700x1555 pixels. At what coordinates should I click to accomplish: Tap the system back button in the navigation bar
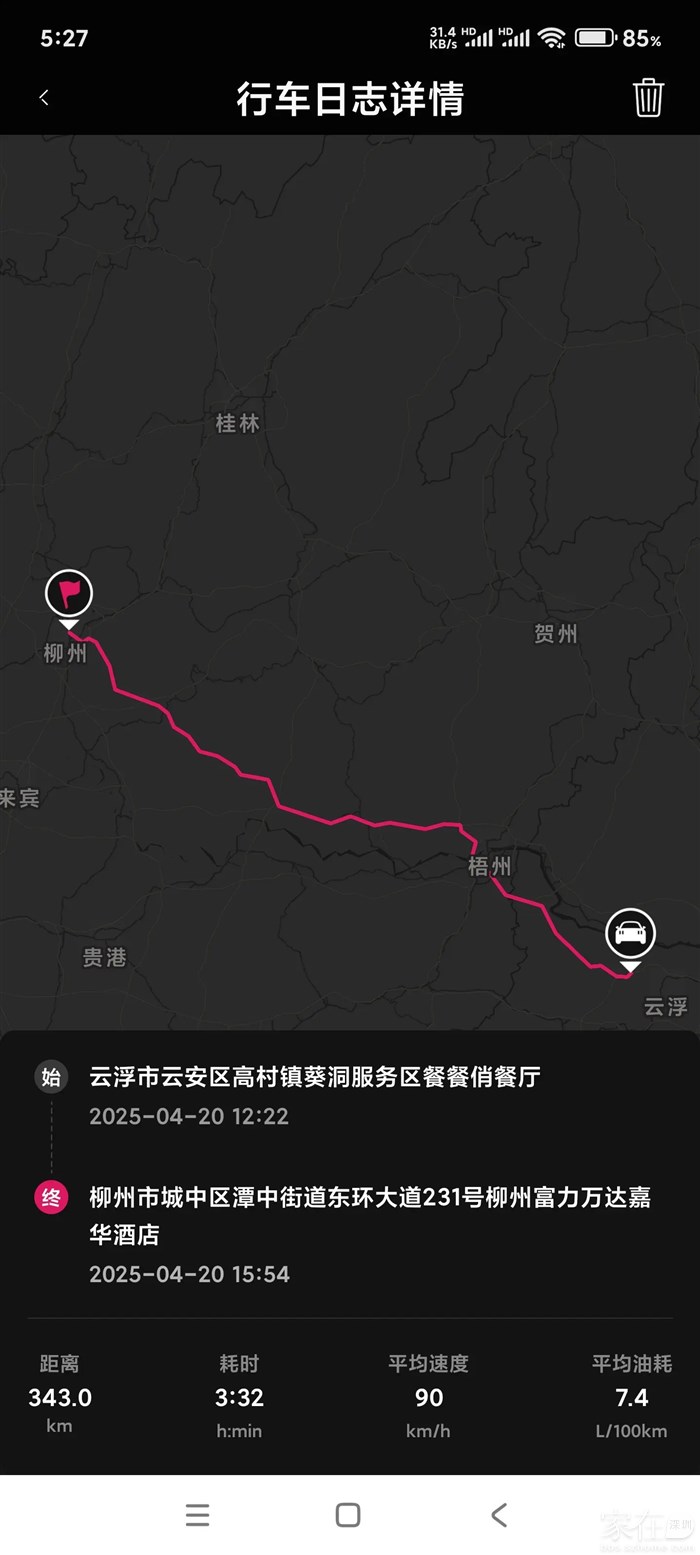click(x=499, y=1515)
